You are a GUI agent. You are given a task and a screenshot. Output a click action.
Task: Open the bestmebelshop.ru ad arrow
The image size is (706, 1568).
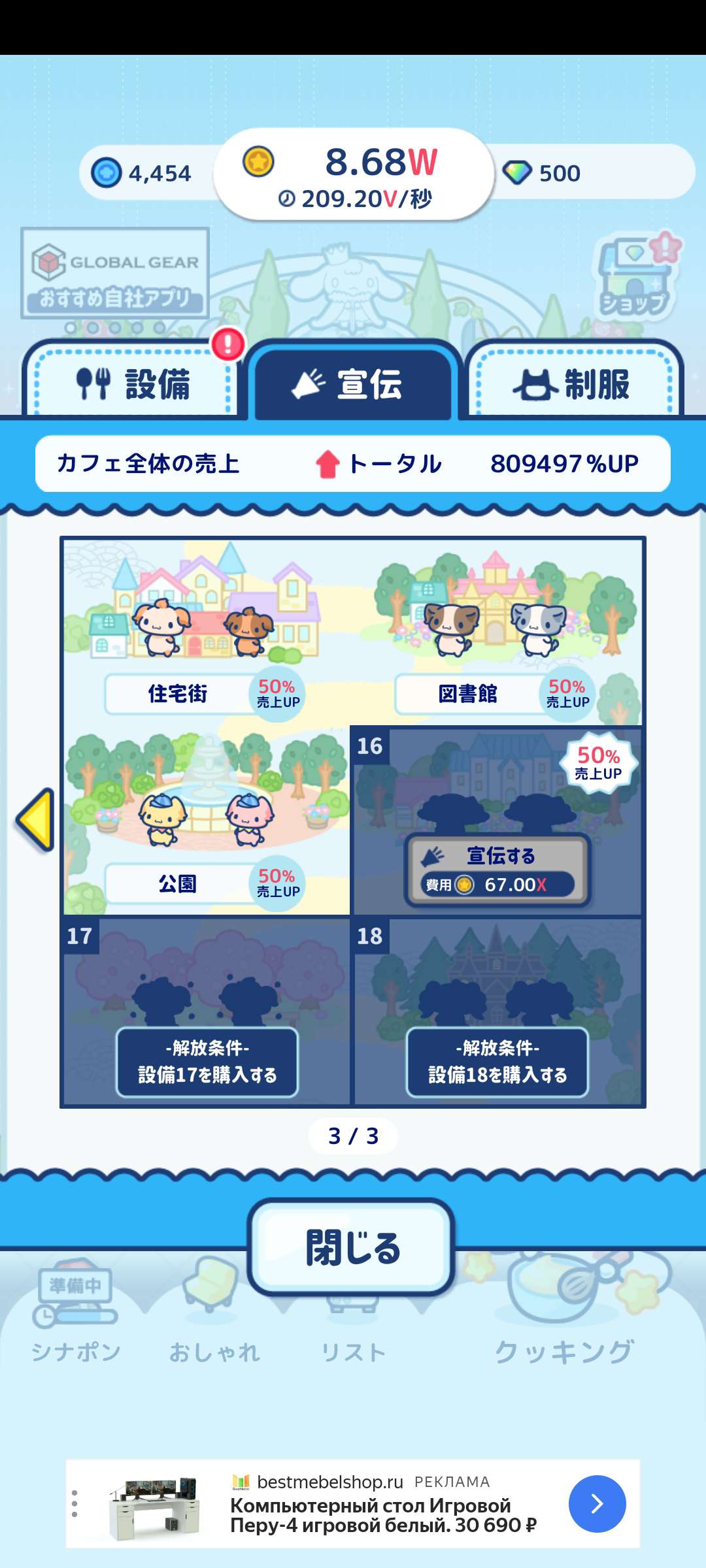pos(597,1503)
